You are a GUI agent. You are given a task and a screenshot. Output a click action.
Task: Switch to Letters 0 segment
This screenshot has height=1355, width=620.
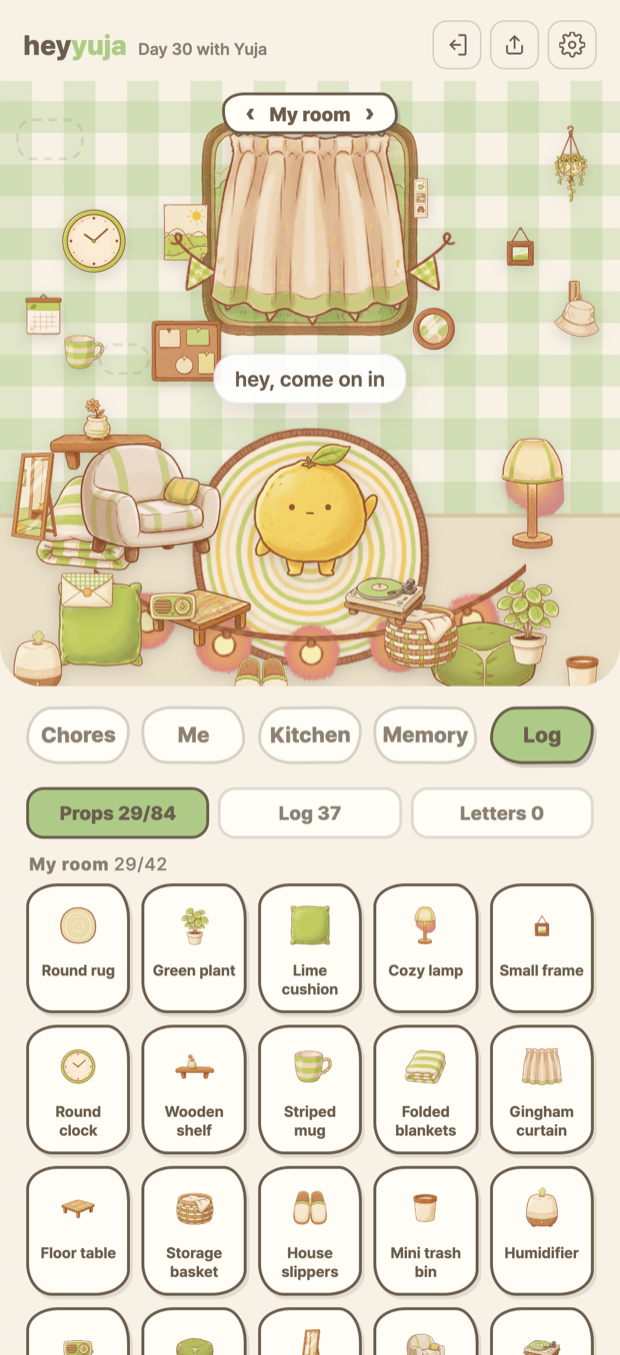click(x=502, y=813)
